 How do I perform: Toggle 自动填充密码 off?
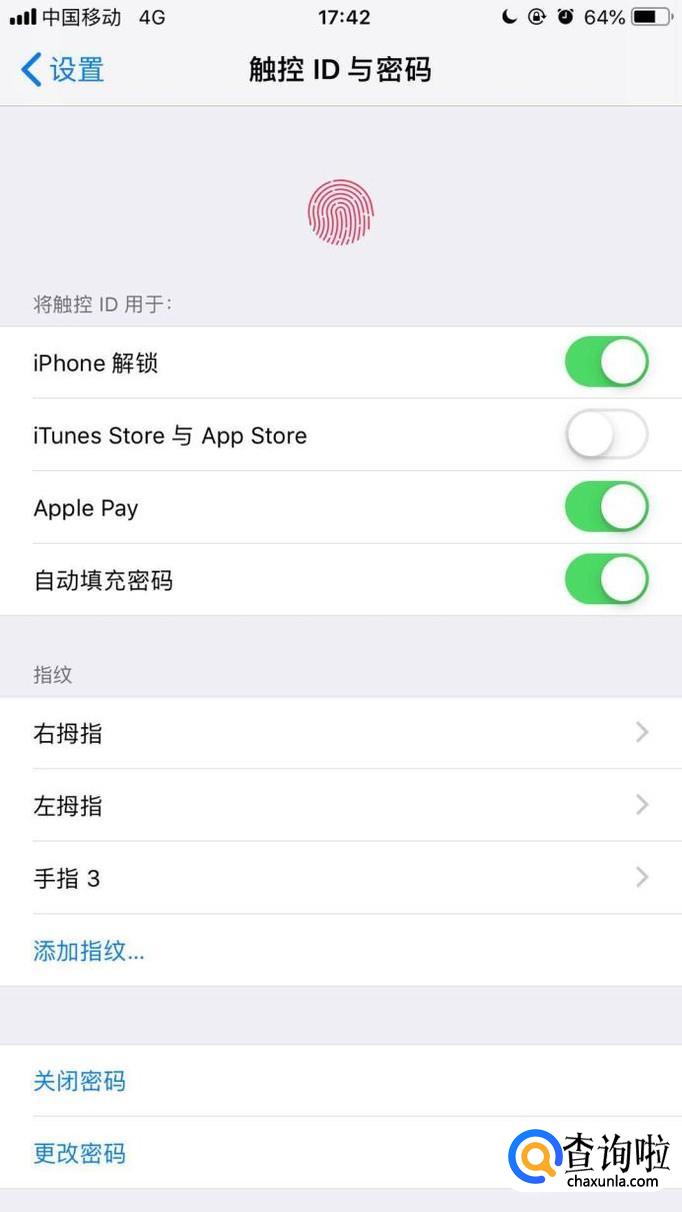click(606, 580)
